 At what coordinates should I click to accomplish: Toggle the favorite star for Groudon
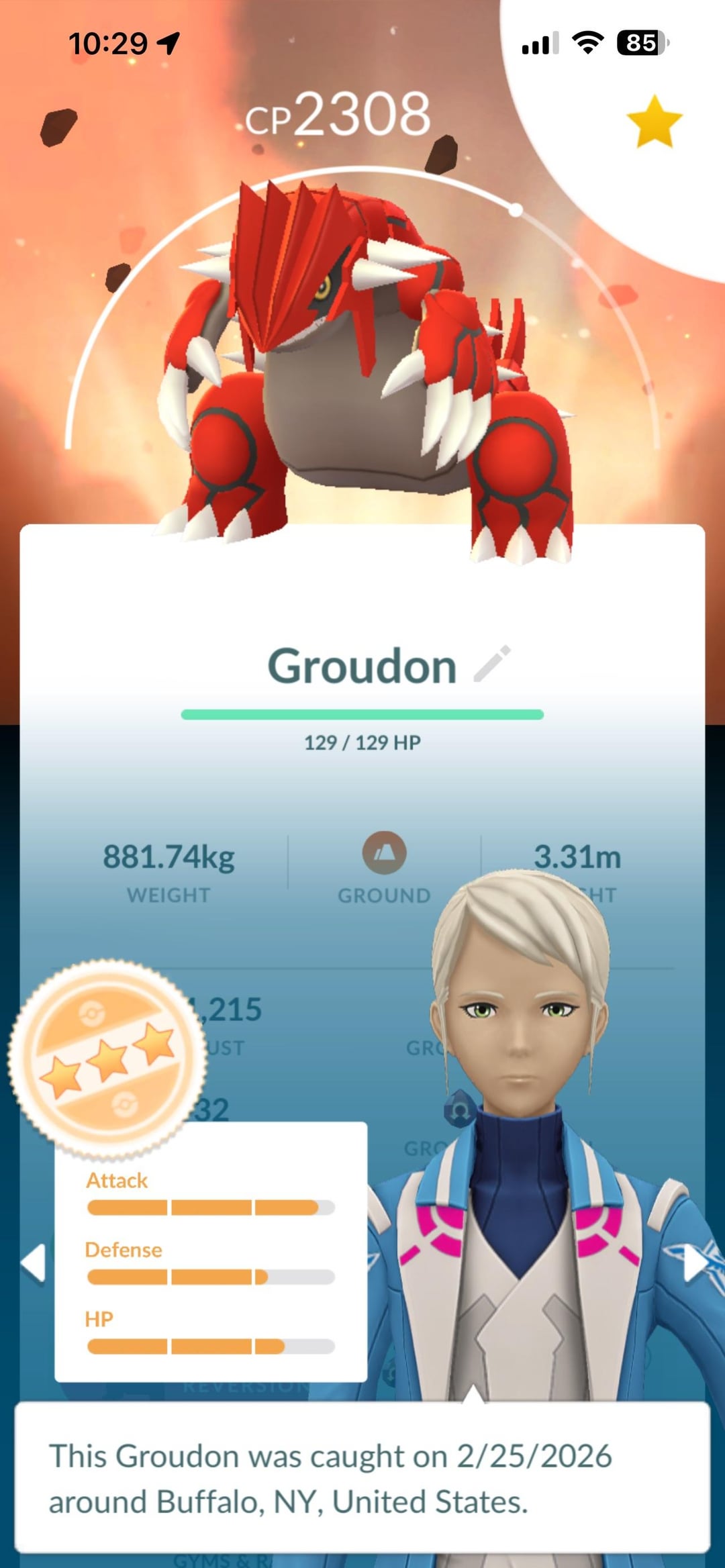654,121
